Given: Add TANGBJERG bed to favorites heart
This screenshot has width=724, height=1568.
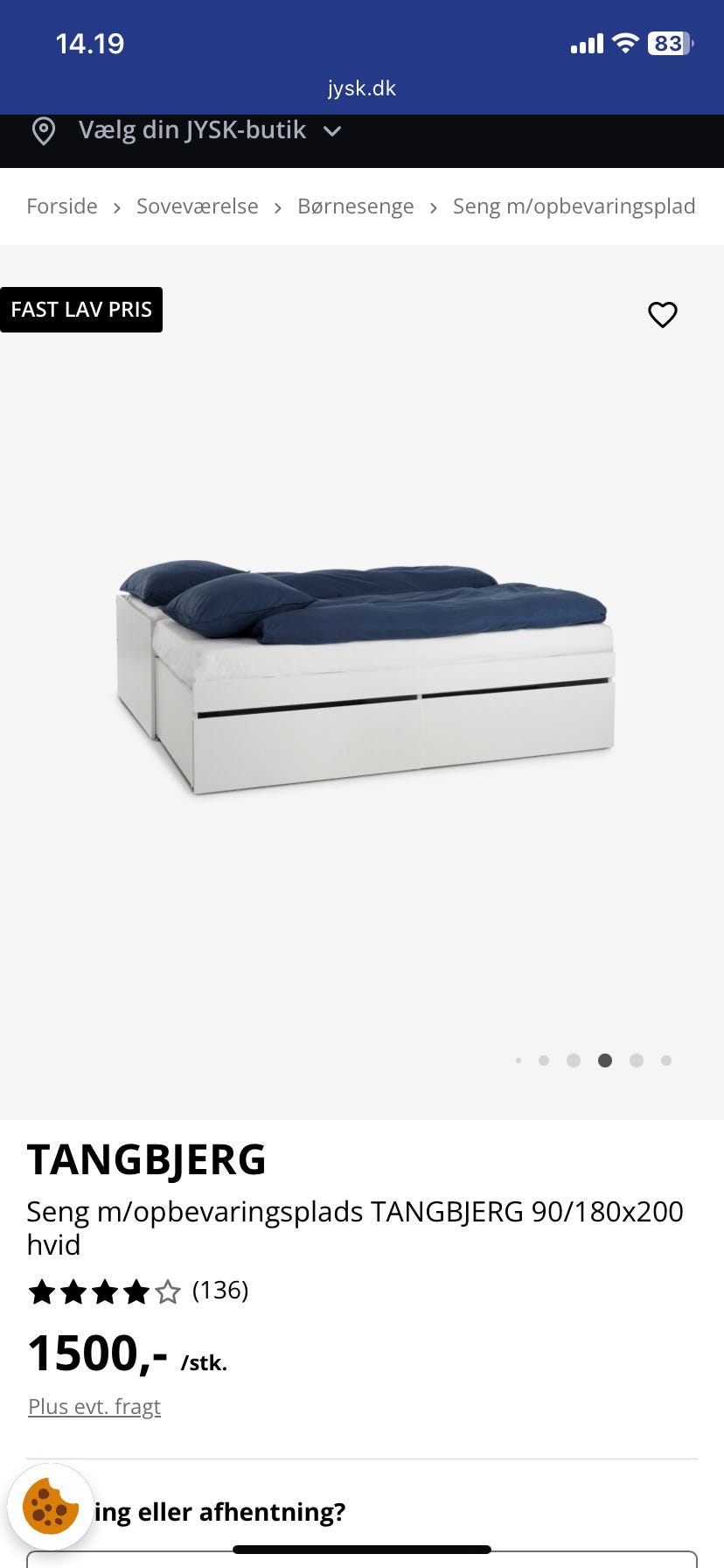Looking at the screenshot, I should click(x=663, y=314).
